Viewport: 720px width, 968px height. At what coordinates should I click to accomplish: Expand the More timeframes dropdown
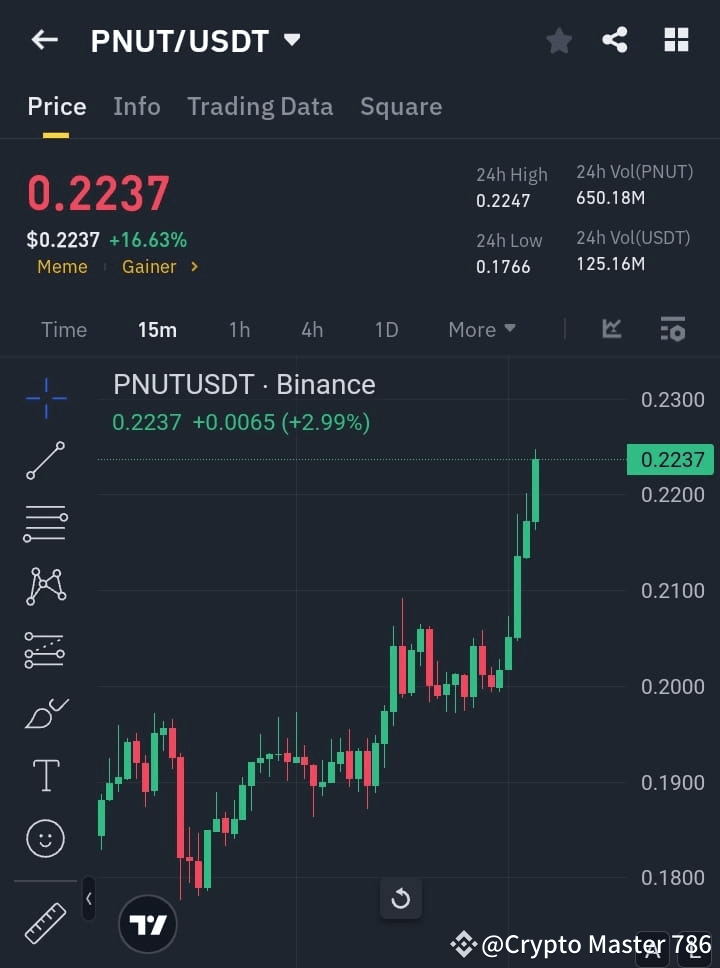tap(481, 329)
